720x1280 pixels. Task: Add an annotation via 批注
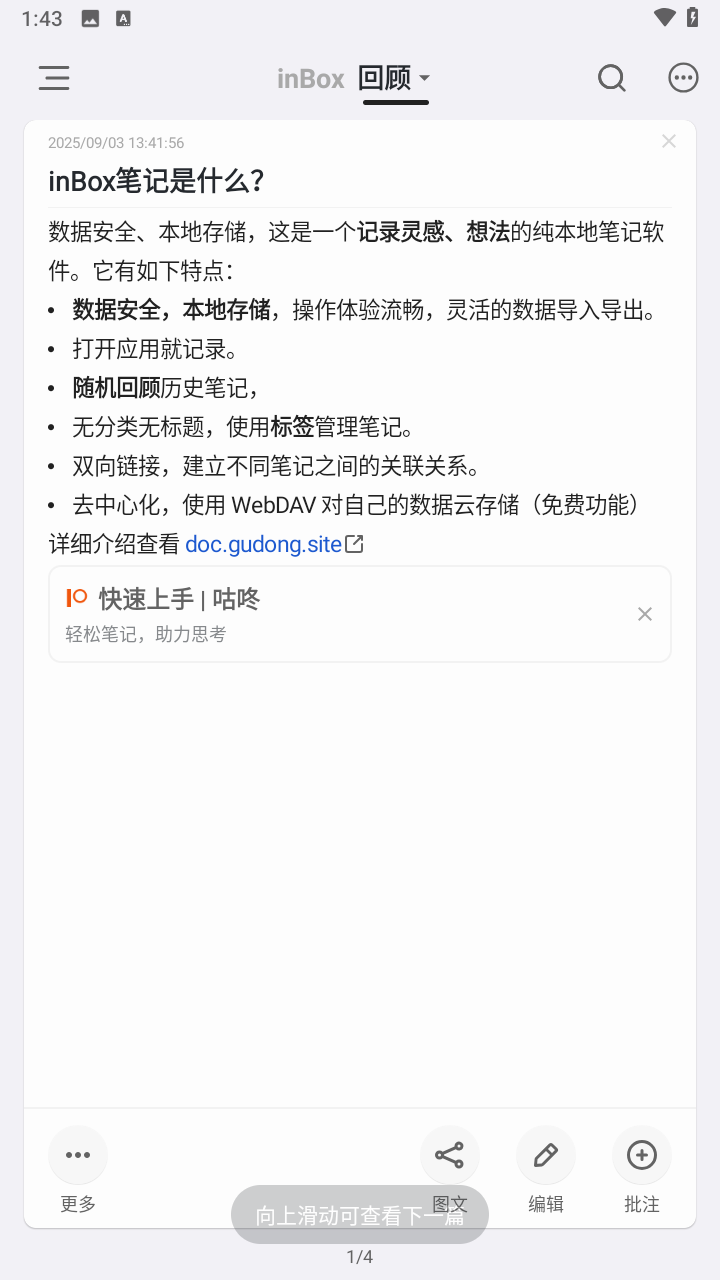642,1156
